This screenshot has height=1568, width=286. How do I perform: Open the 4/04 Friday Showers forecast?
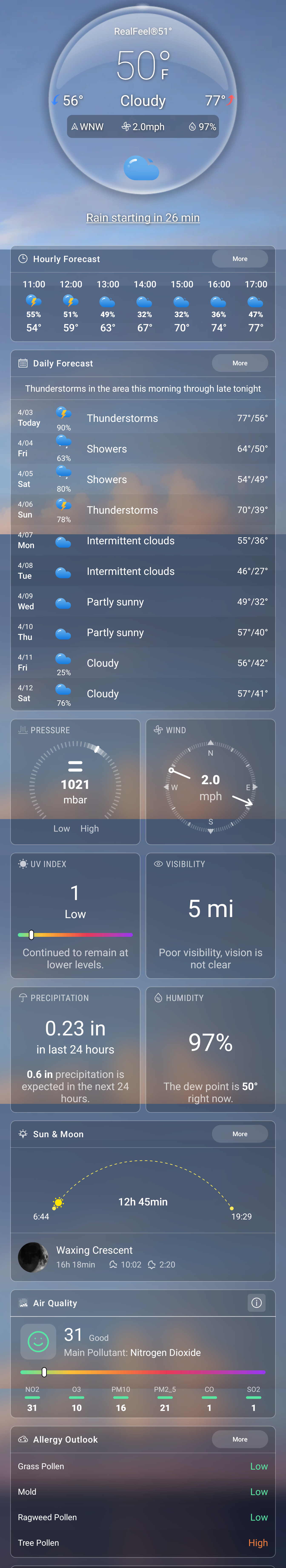pyautogui.click(x=143, y=449)
